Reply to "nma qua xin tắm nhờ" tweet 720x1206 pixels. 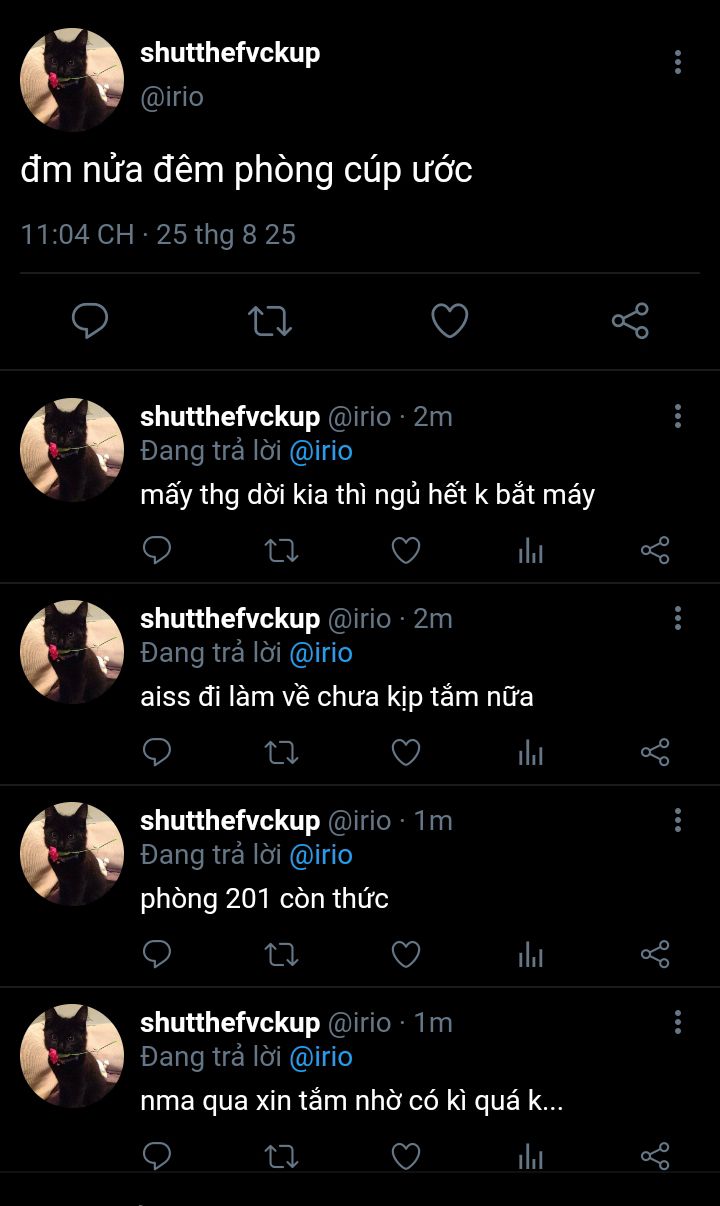pos(157,1156)
